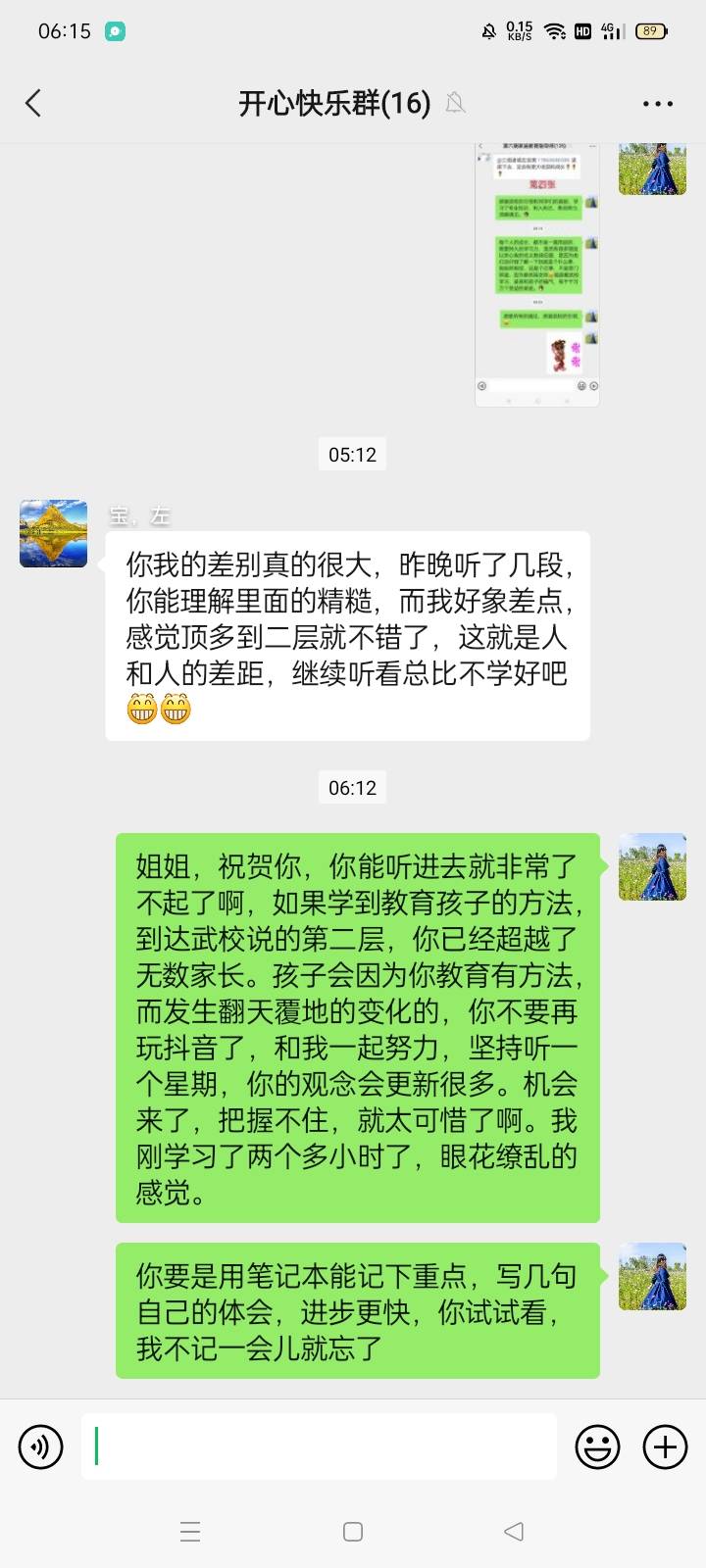Tap the Wi-Fi status icon

554,30
